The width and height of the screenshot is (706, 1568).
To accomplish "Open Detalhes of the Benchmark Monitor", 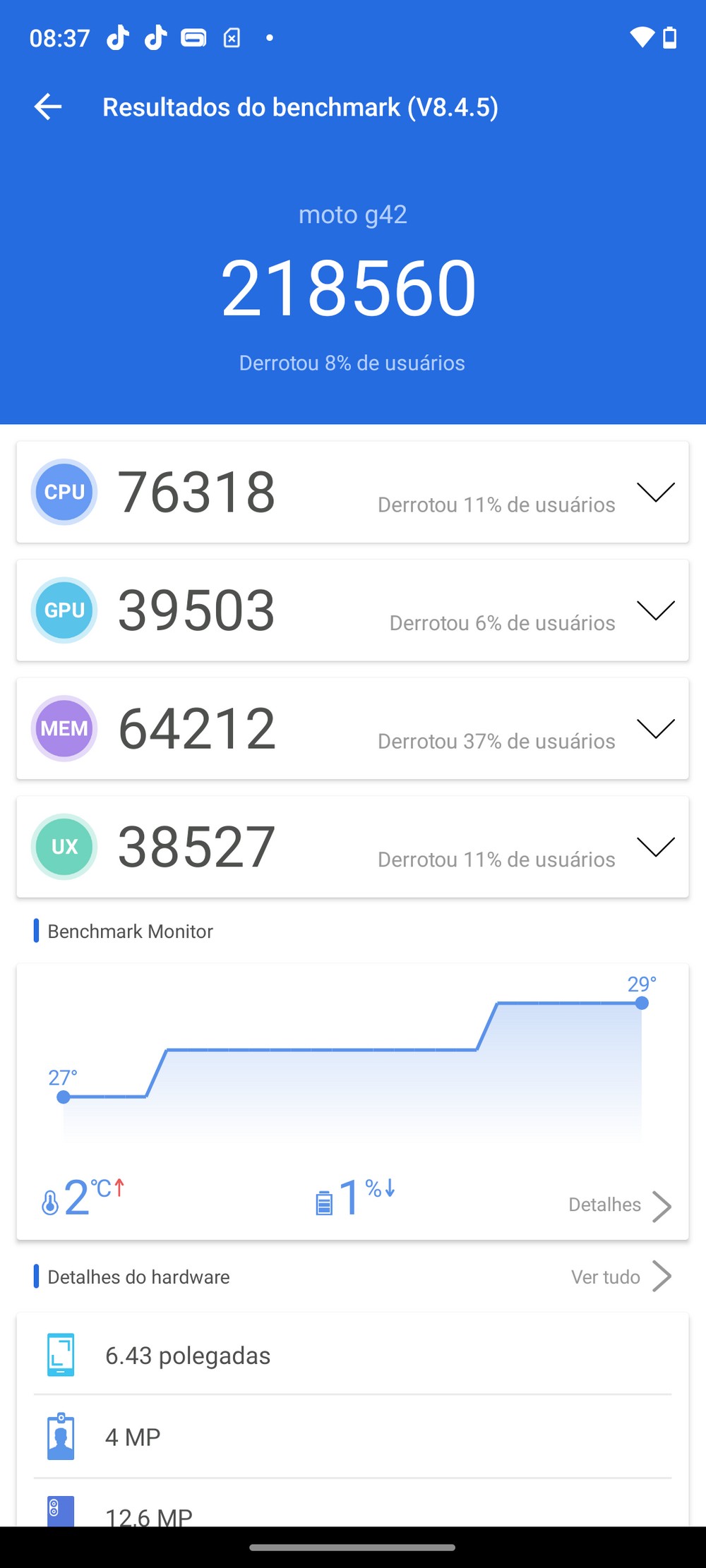I will click(619, 1205).
